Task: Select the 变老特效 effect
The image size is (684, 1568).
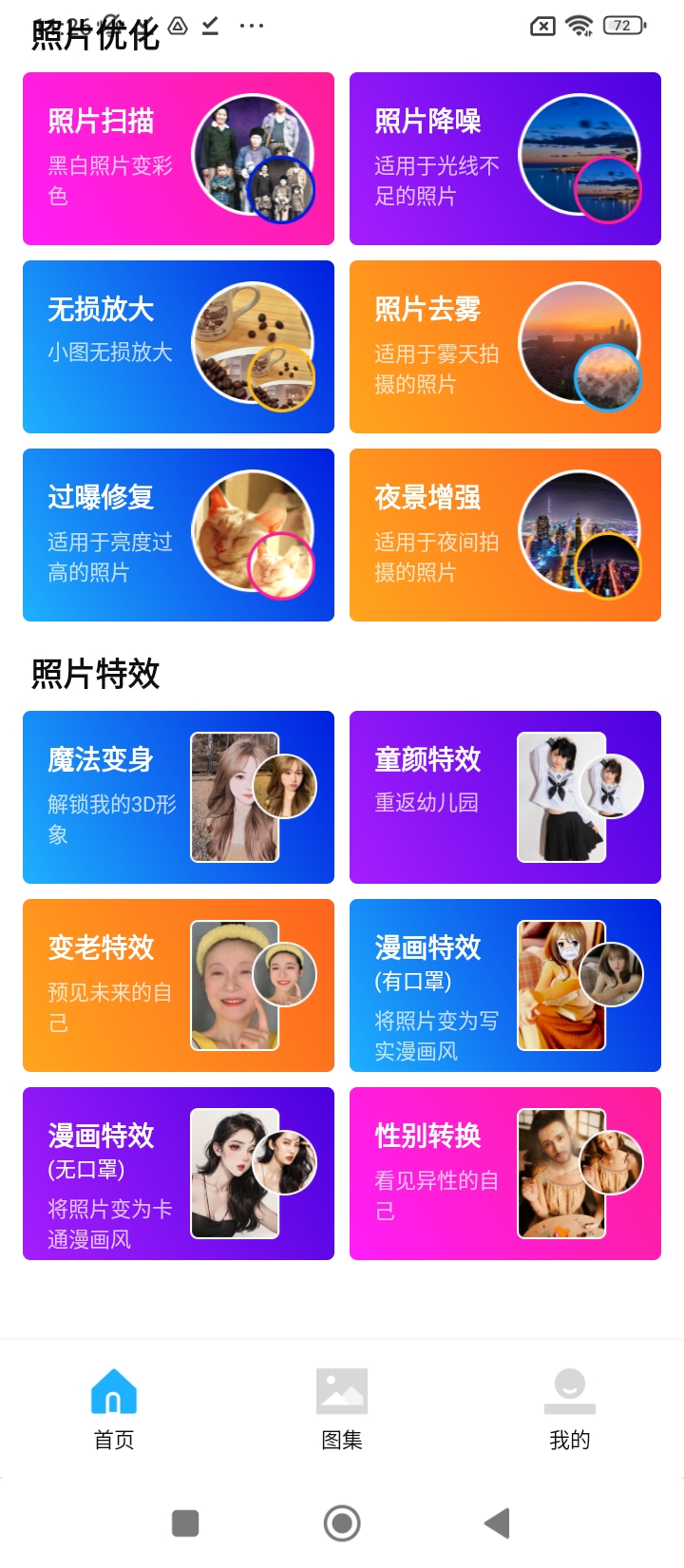Action: coord(179,985)
